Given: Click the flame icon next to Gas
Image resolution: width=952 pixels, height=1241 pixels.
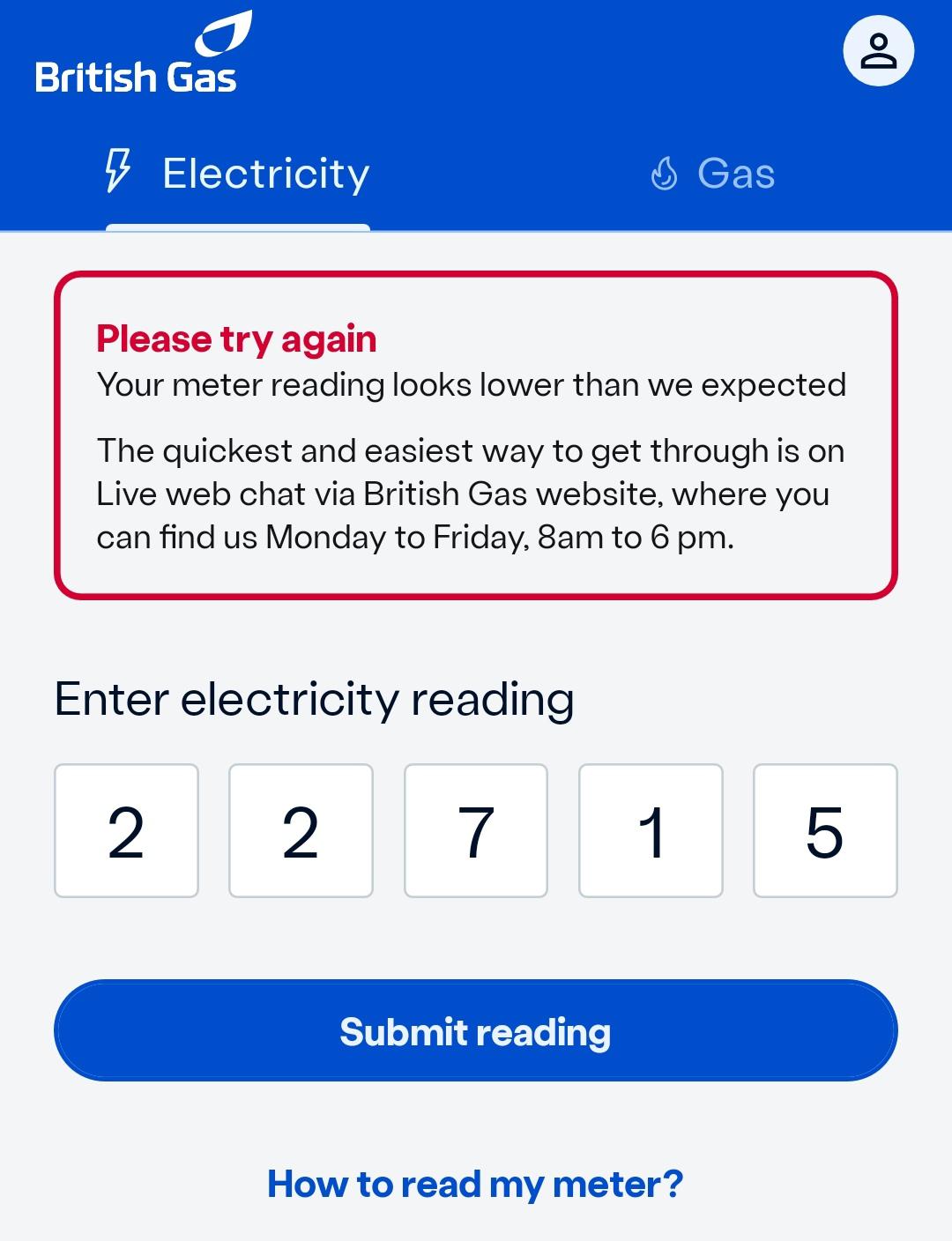Looking at the screenshot, I should coord(663,173).
